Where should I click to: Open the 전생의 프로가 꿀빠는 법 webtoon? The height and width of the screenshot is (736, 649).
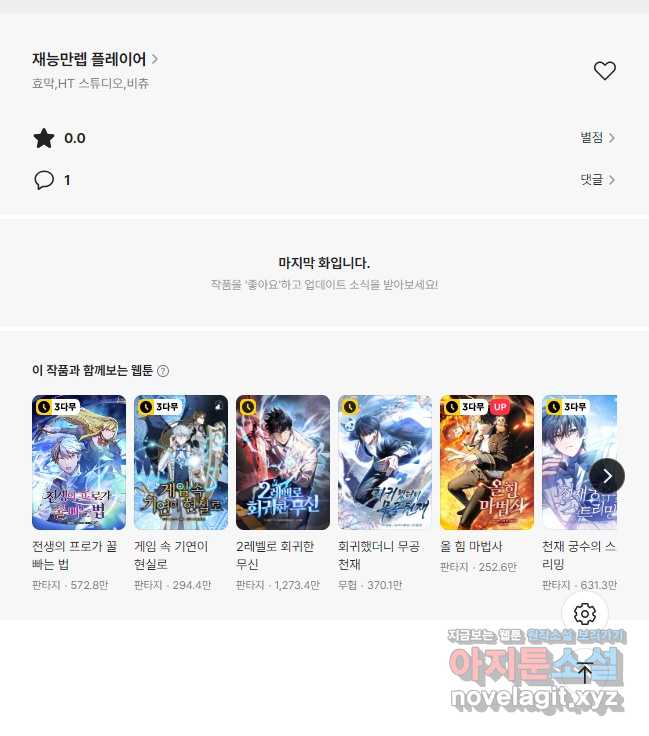click(79, 462)
